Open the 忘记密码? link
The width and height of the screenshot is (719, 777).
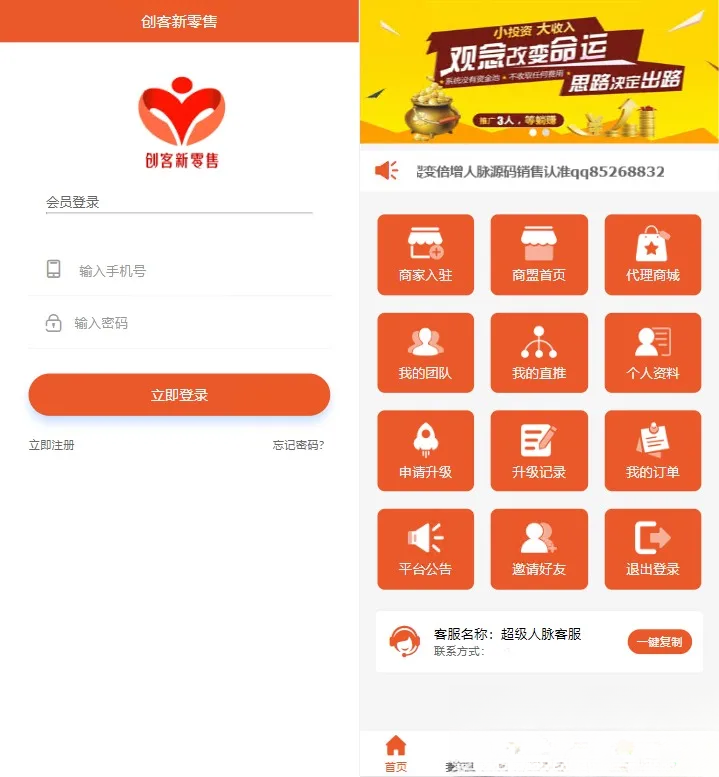click(298, 445)
